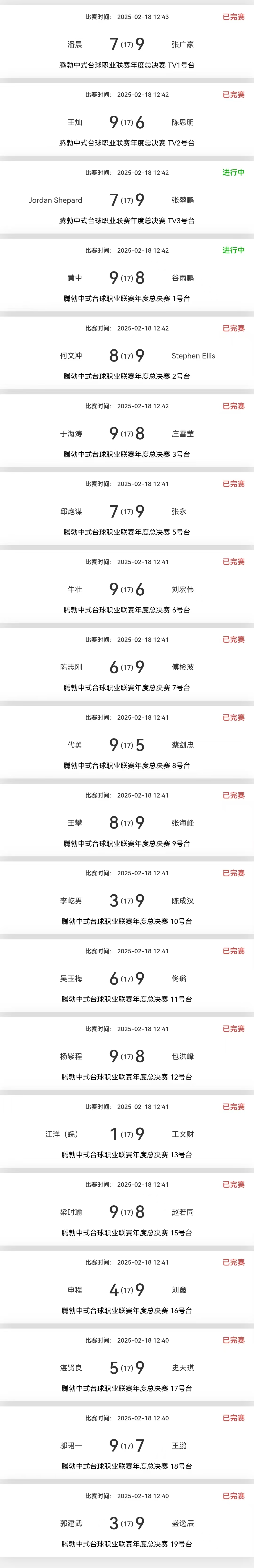Open the match 梁时瑜 vs 赵若同
Viewport: 254px width, 1568px height.
tap(127, 1212)
